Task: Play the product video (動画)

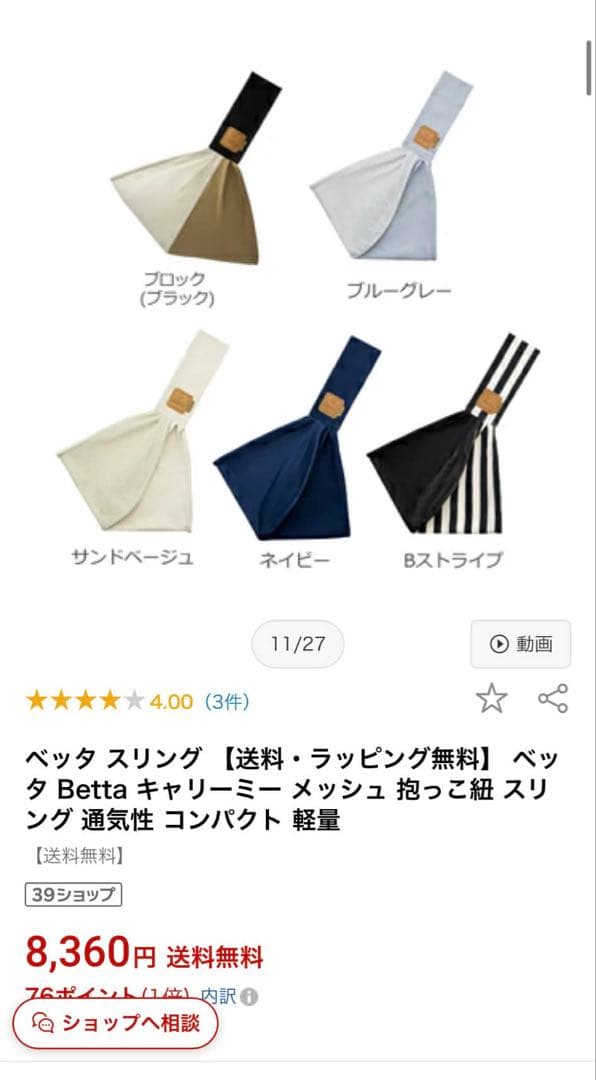Action: point(520,644)
